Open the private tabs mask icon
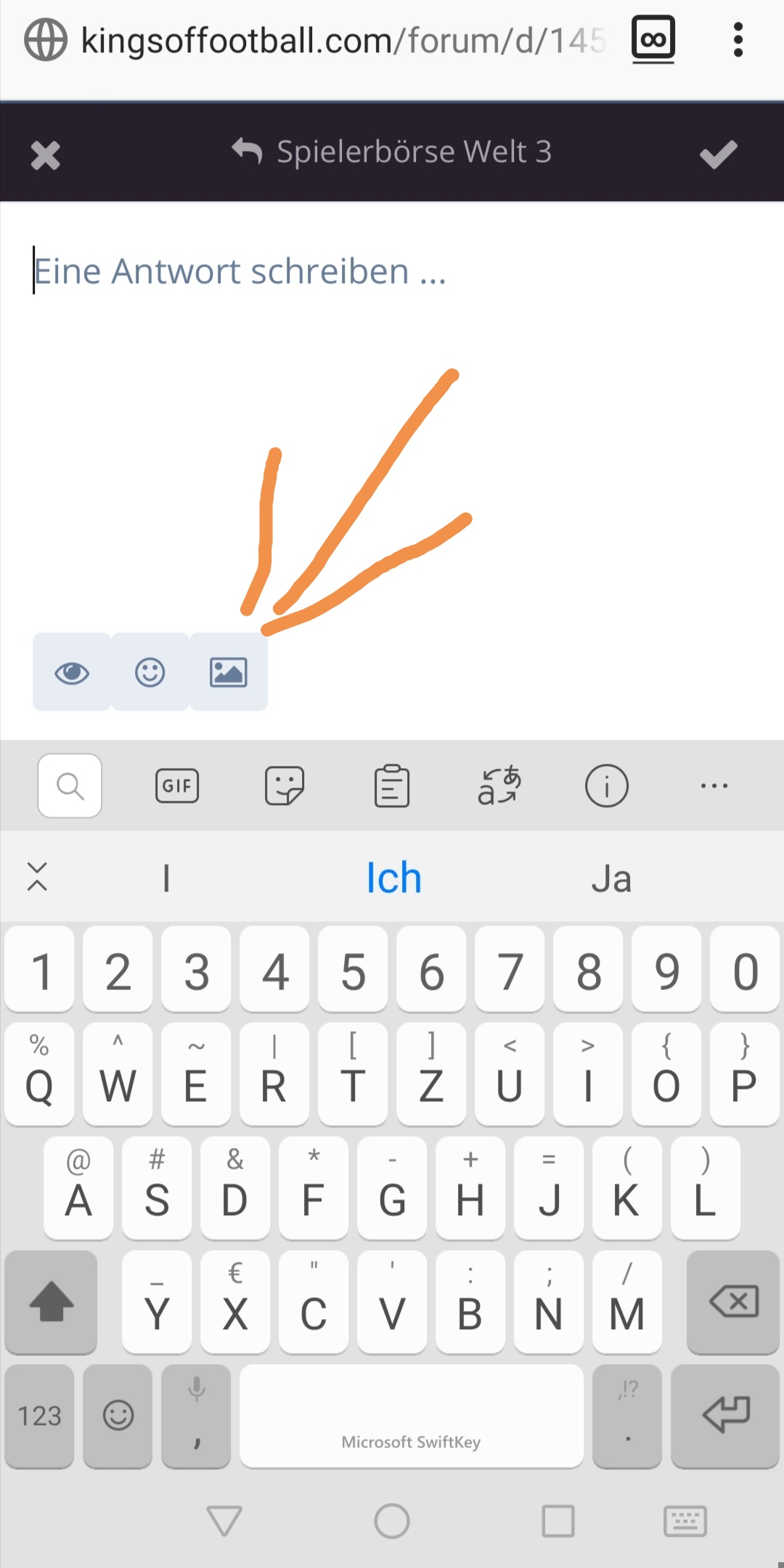 (x=653, y=39)
